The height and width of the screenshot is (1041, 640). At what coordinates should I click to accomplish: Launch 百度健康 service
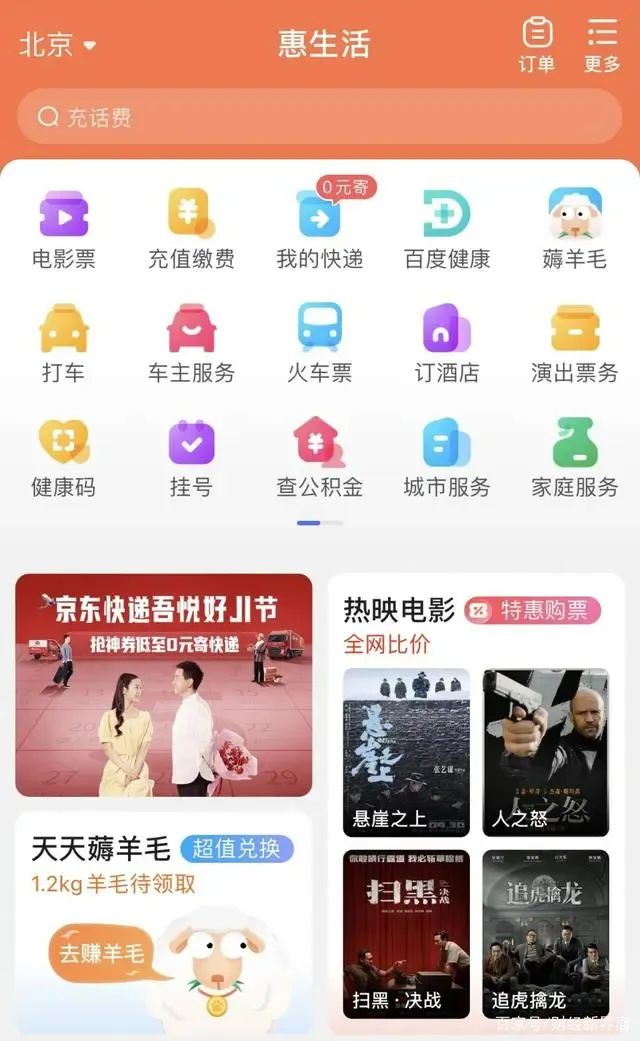point(447,229)
